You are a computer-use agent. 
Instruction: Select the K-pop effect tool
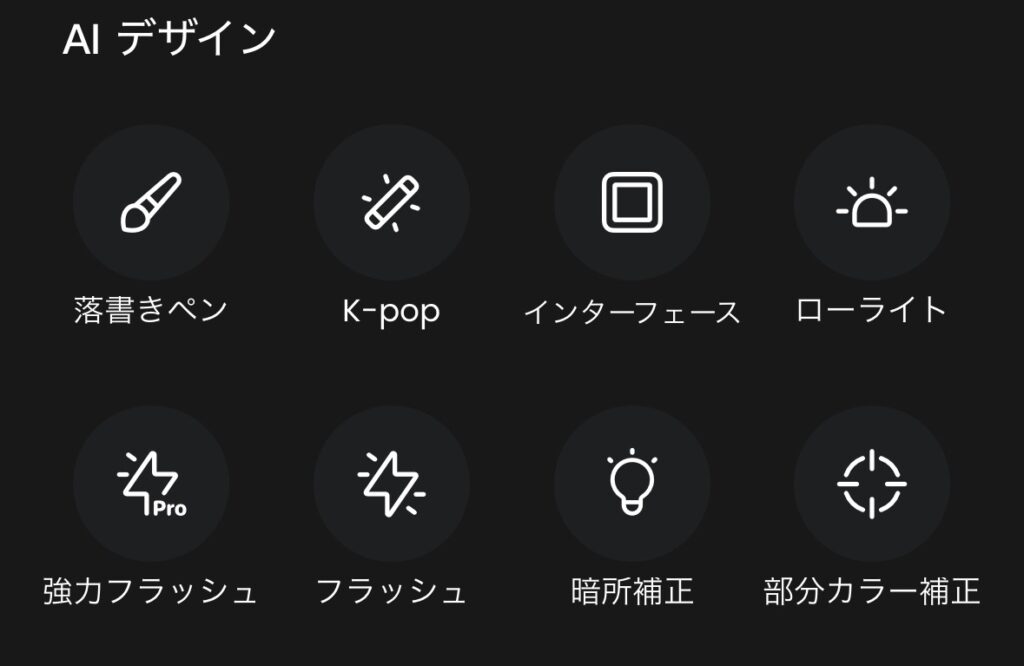click(391, 203)
